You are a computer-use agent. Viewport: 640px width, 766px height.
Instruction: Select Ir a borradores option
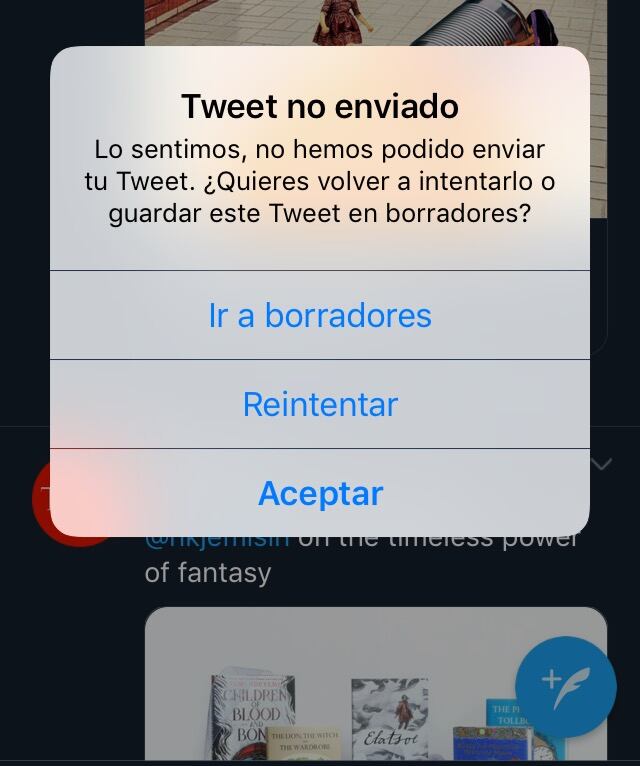tap(320, 315)
